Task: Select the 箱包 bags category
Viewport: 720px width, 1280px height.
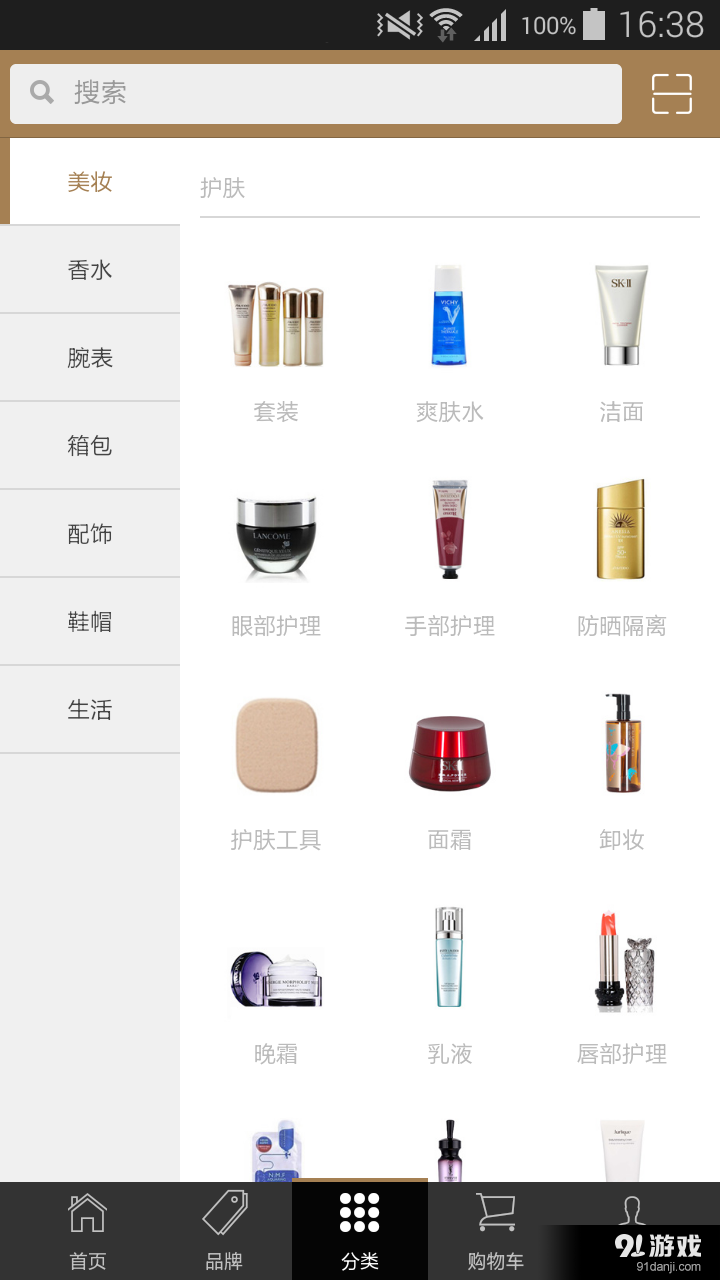Action: 89,445
